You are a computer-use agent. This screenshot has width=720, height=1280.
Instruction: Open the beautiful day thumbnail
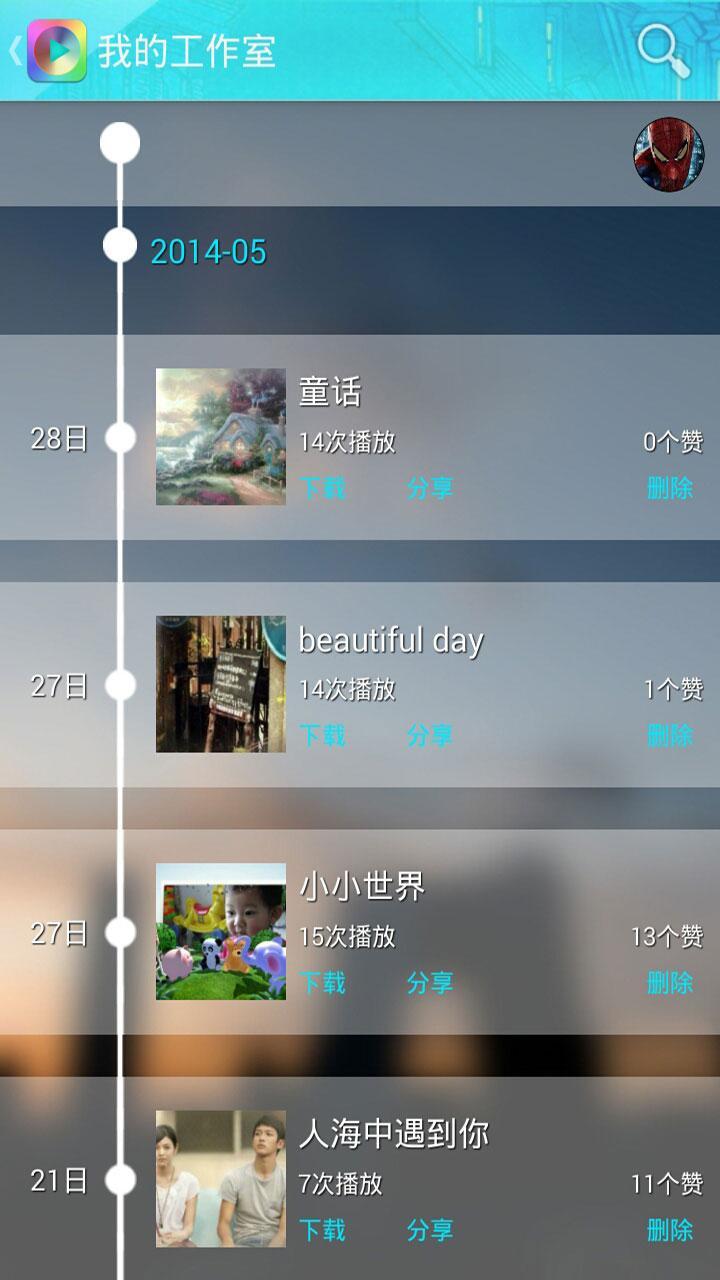pos(220,684)
